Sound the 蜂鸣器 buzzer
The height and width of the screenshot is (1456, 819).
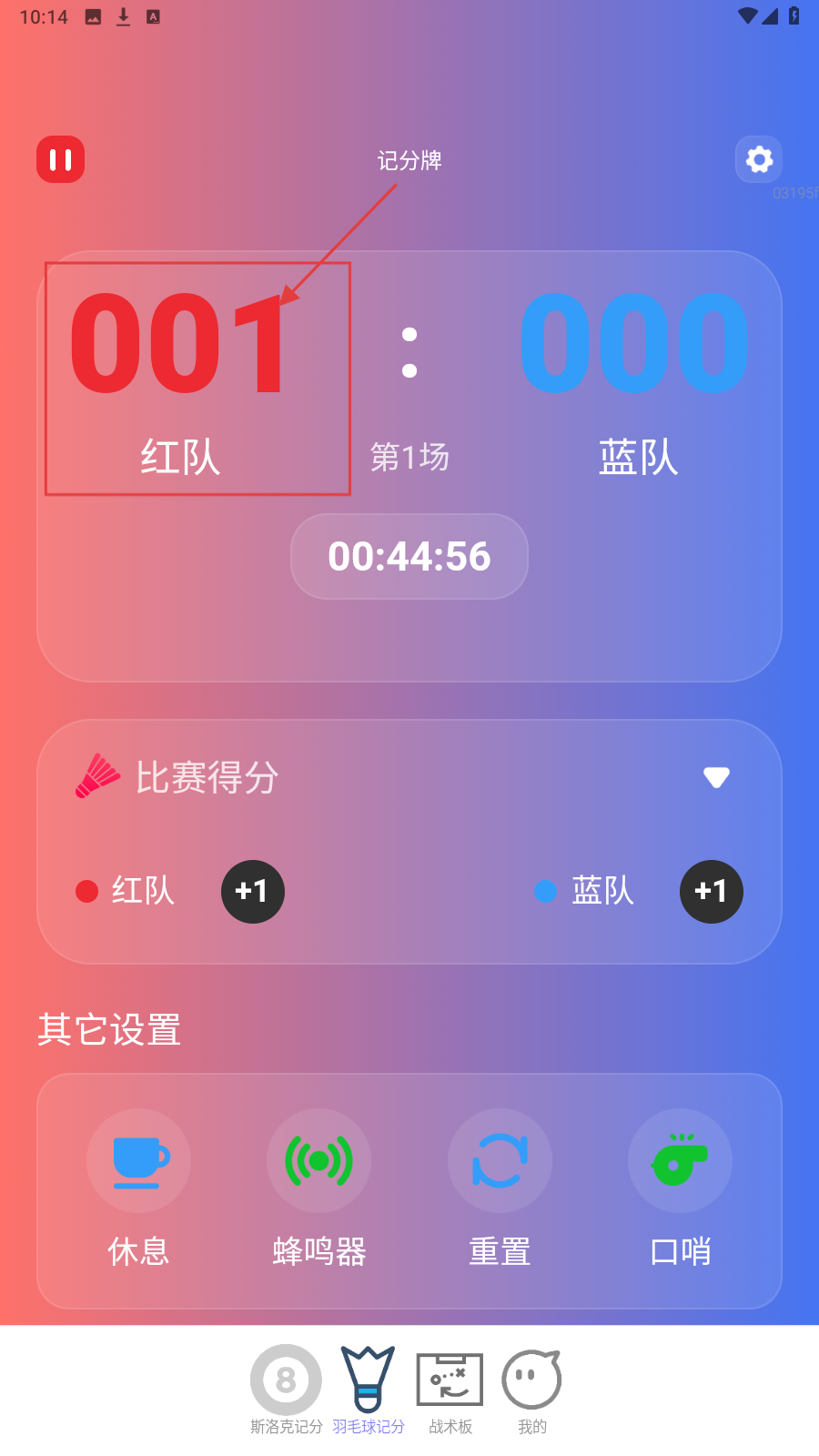pos(318,1161)
